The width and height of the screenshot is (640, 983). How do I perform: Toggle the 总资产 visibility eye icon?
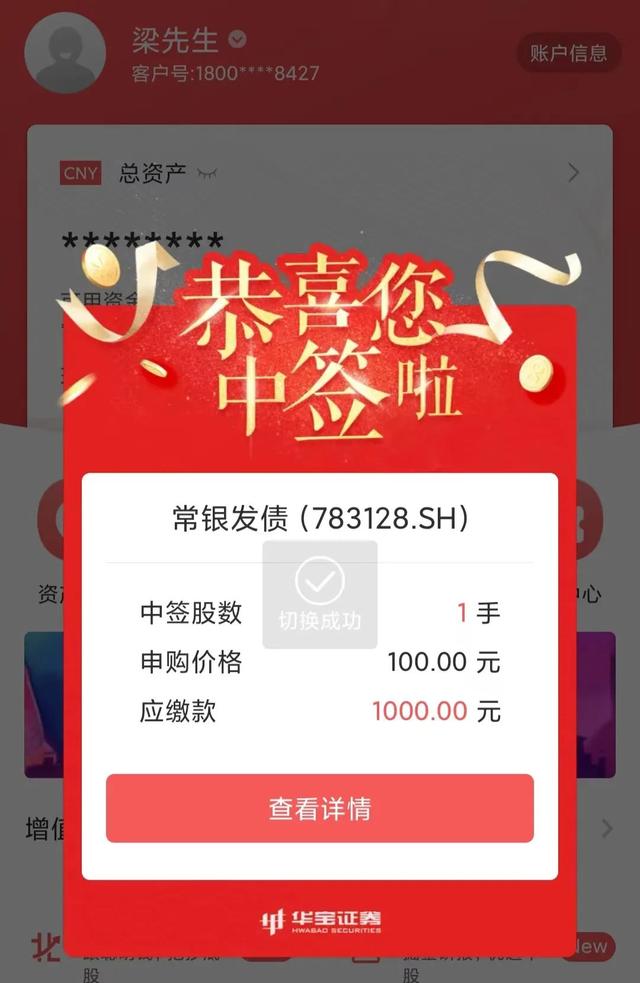coord(207,174)
